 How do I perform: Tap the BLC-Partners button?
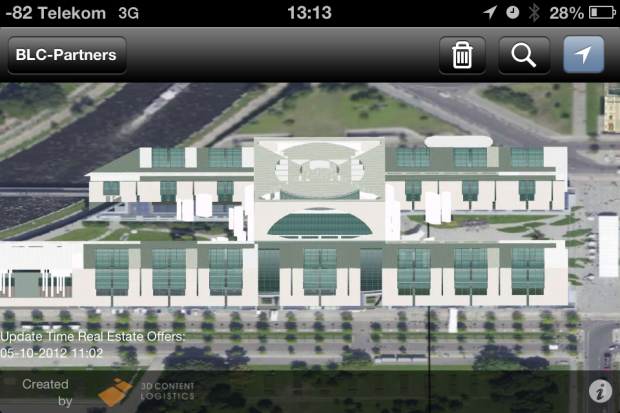(x=67, y=55)
